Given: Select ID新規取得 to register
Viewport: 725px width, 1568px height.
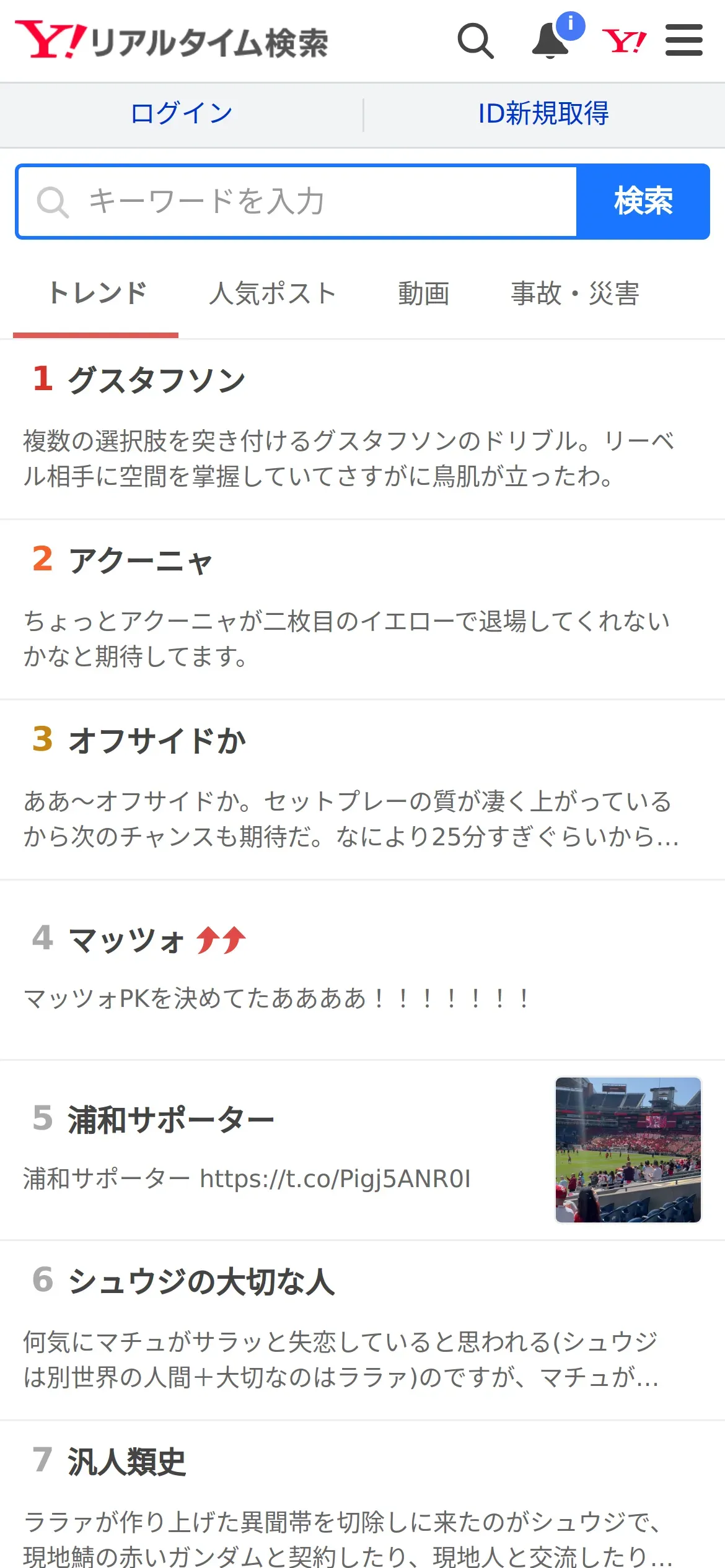Looking at the screenshot, I should click(x=543, y=114).
